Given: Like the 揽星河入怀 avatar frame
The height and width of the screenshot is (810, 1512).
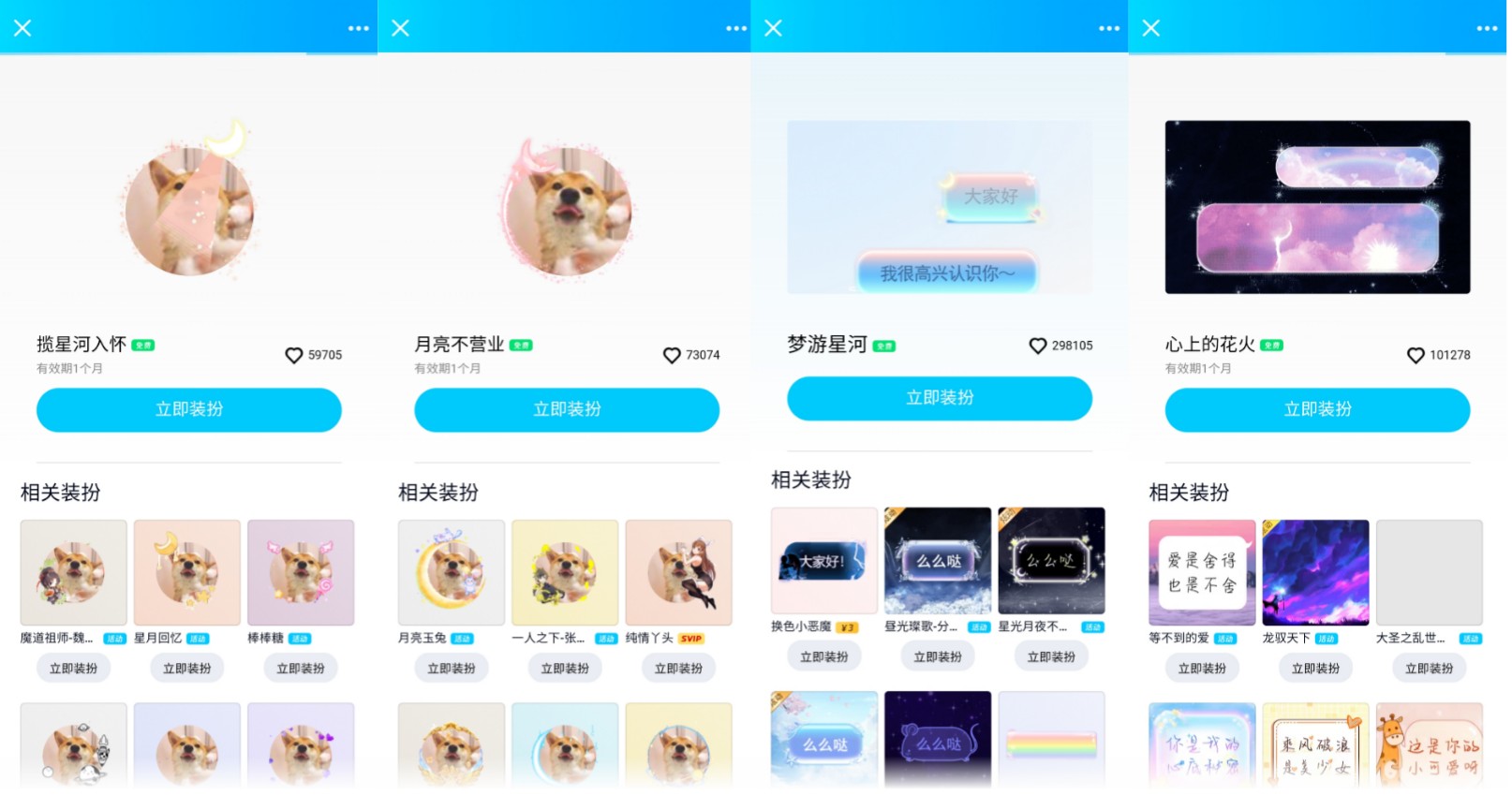Looking at the screenshot, I should [294, 355].
